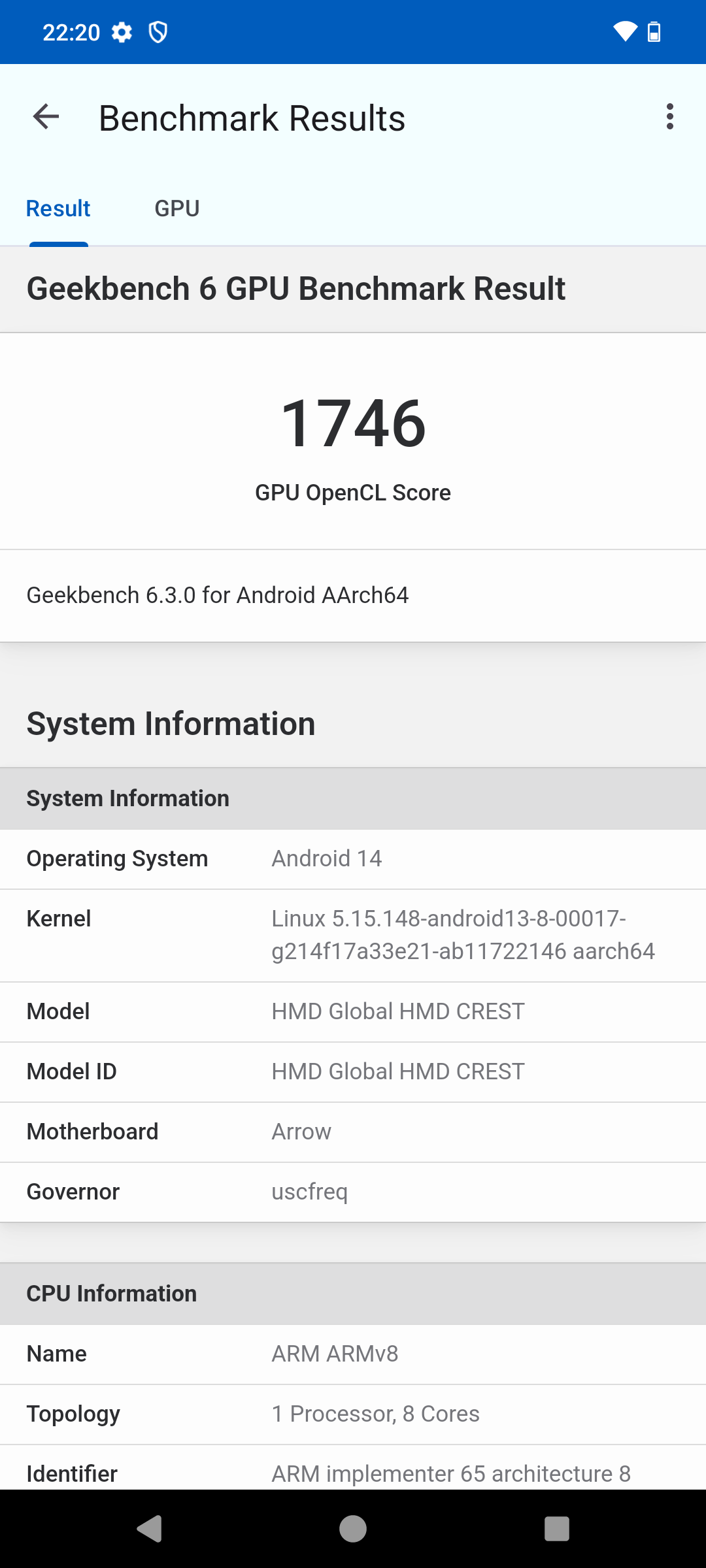Select the Geekbench 6.3.0 version text
Viewport: 706px width, 1568px height.
(x=217, y=595)
